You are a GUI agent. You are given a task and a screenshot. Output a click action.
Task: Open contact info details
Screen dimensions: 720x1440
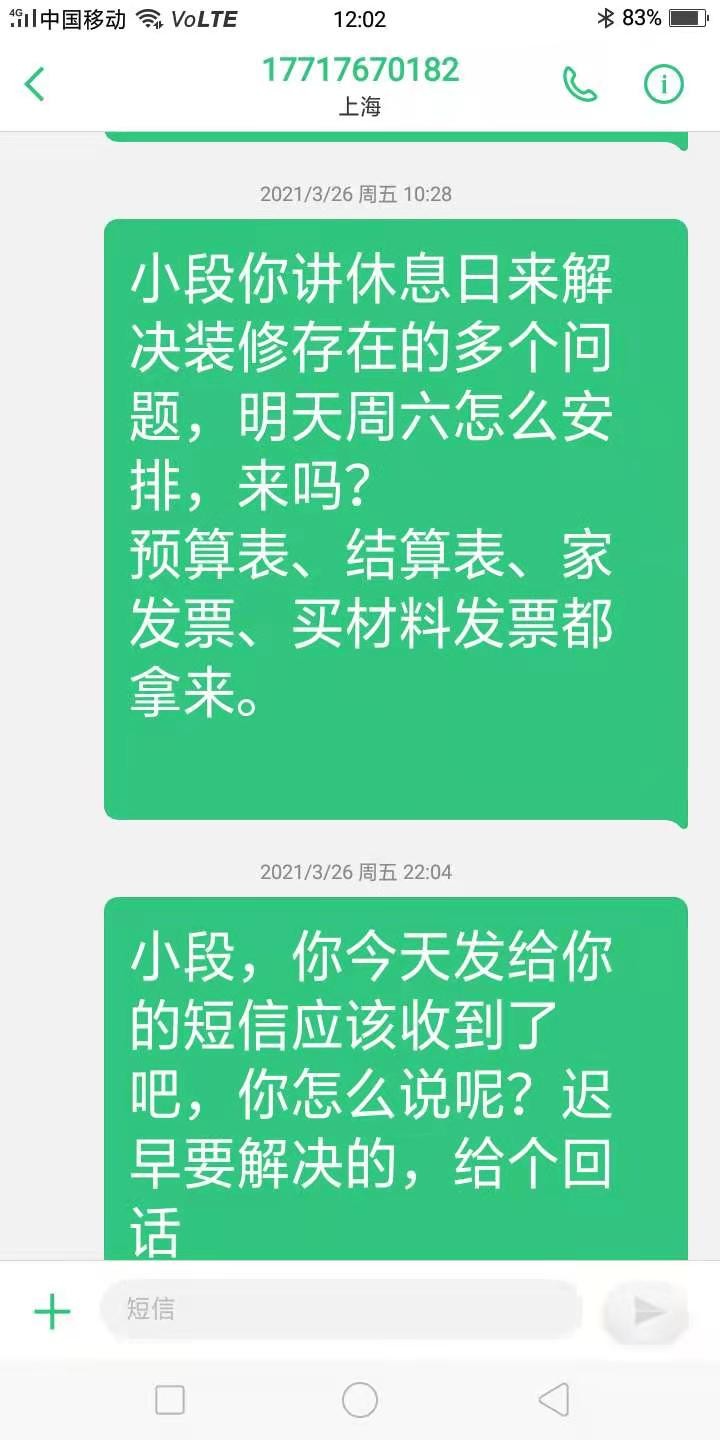(663, 85)
